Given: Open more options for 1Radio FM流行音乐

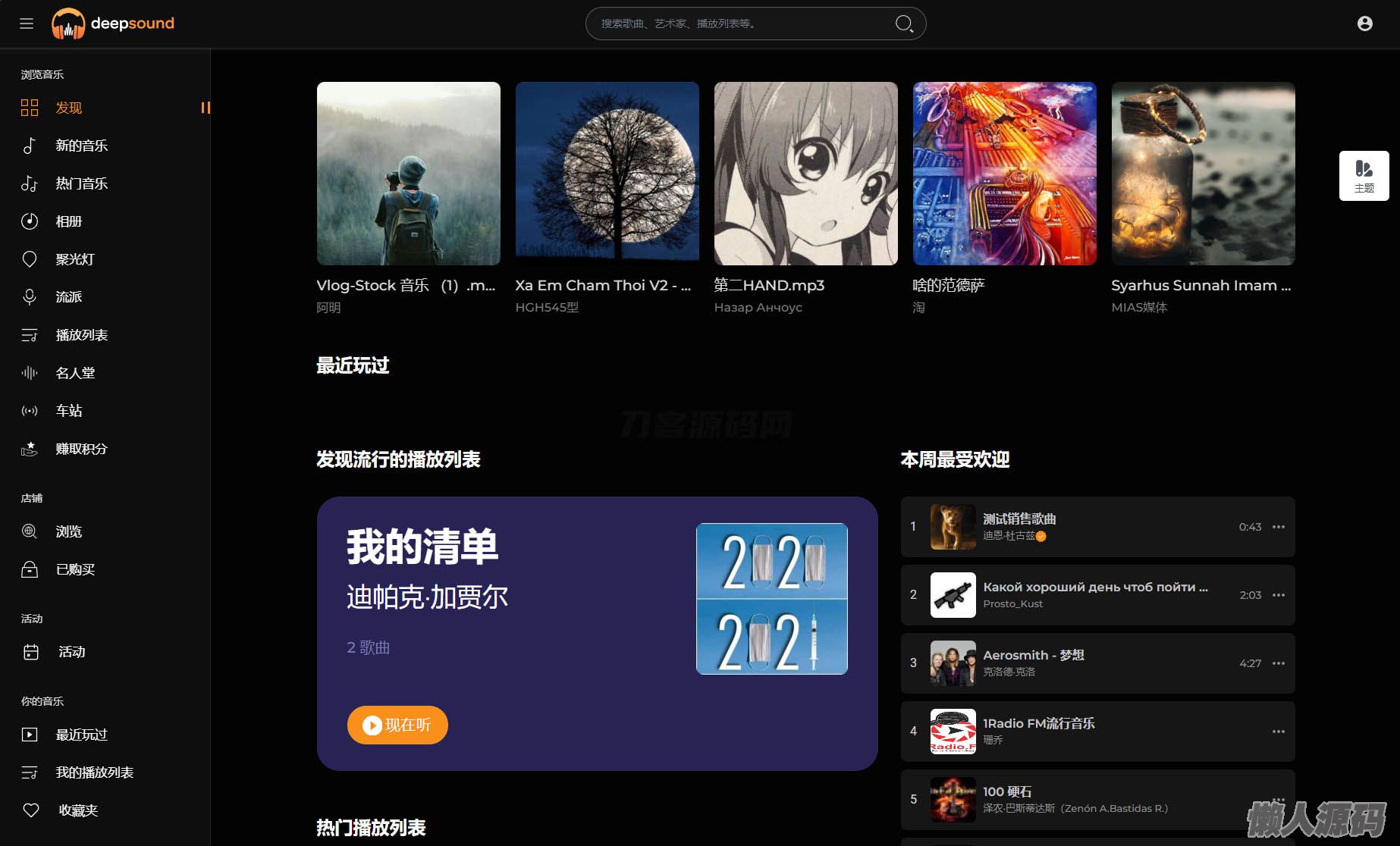Looking at the screenshot, I should (x=1279, y=732).
